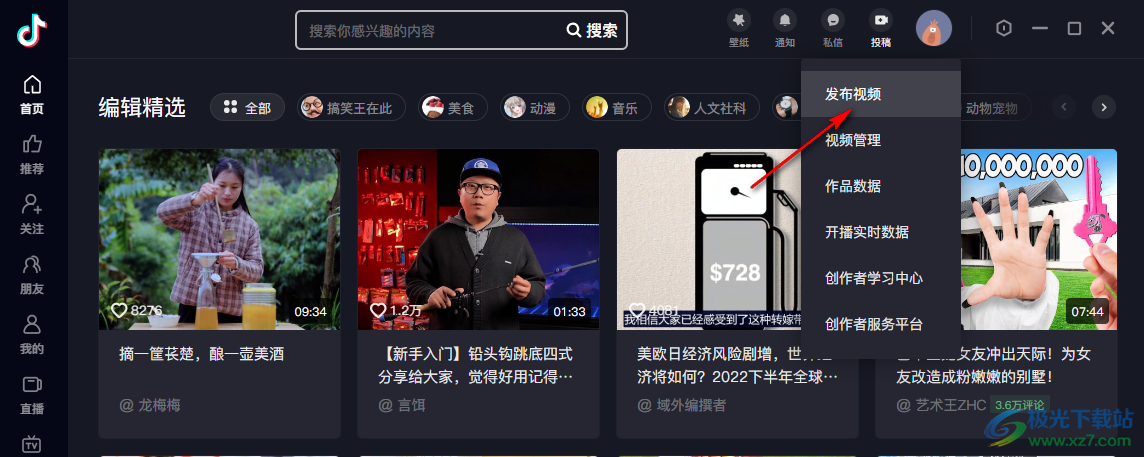Select 发布视频 from the dropdown menu
1144x457 pixels.
[x=853, y=94]
